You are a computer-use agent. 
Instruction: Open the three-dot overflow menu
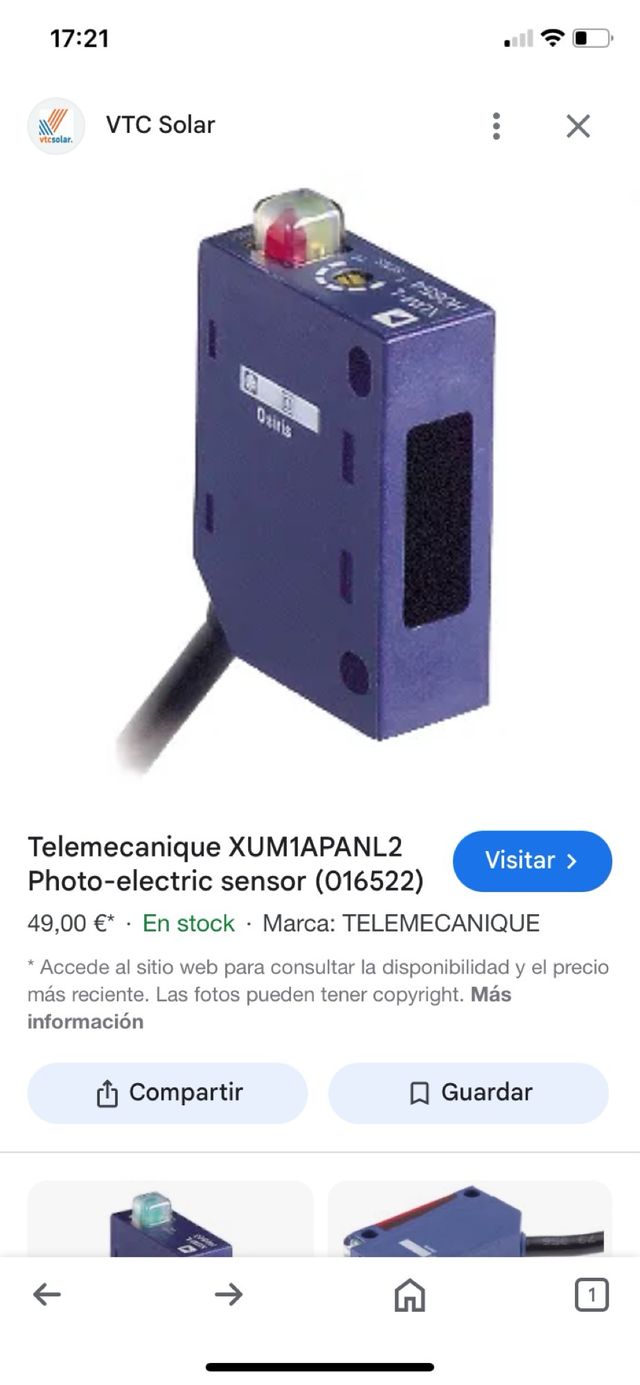(496, 126)
